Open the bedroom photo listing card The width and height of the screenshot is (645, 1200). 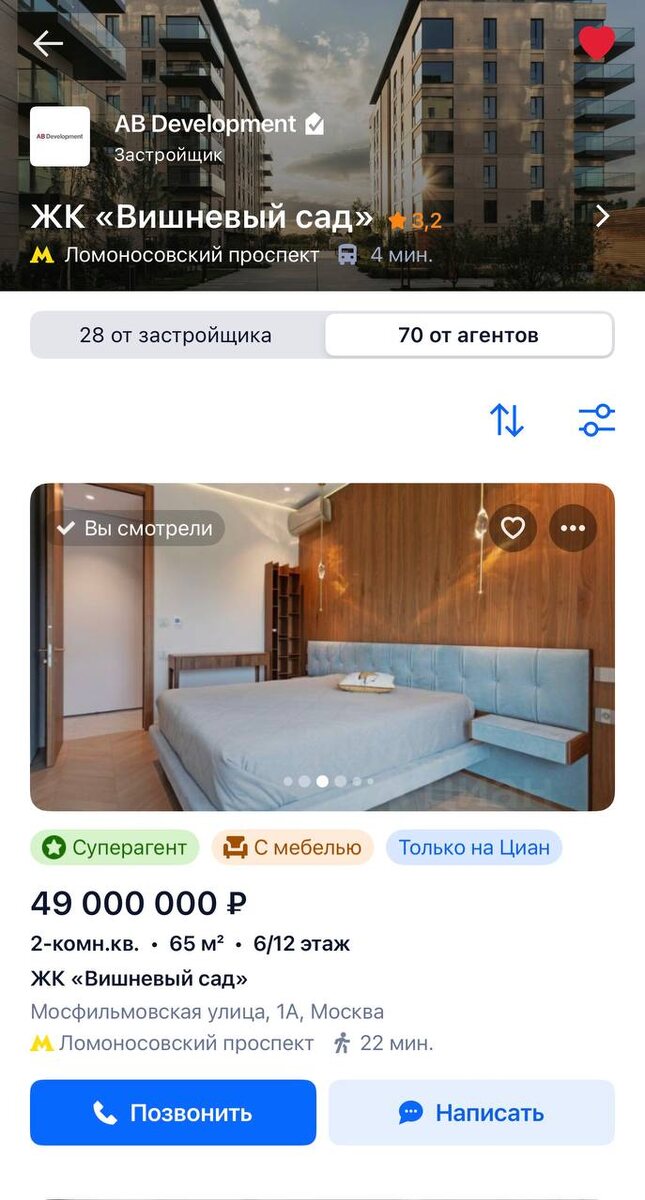pyautogui.click(x=322, y=660)
